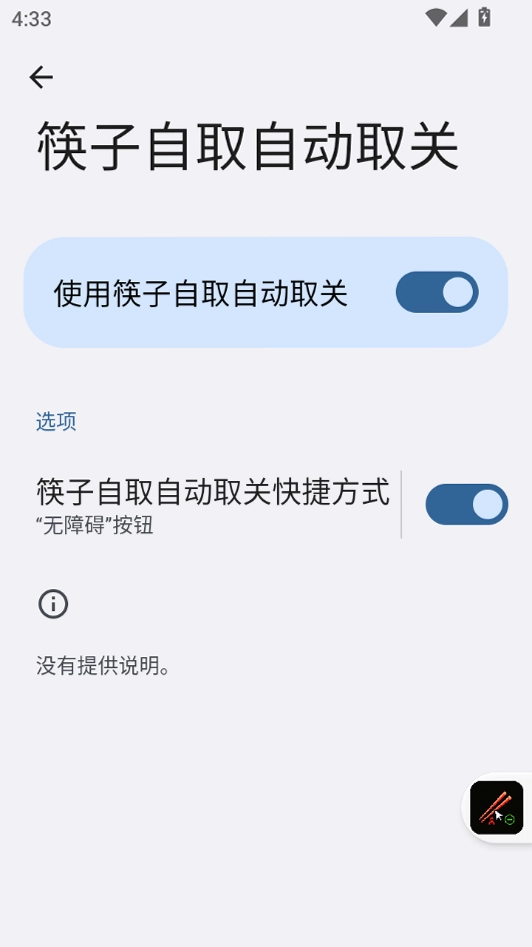
Task: Disable the 快捷方式 shortcut switch
Action: point(467,504)
